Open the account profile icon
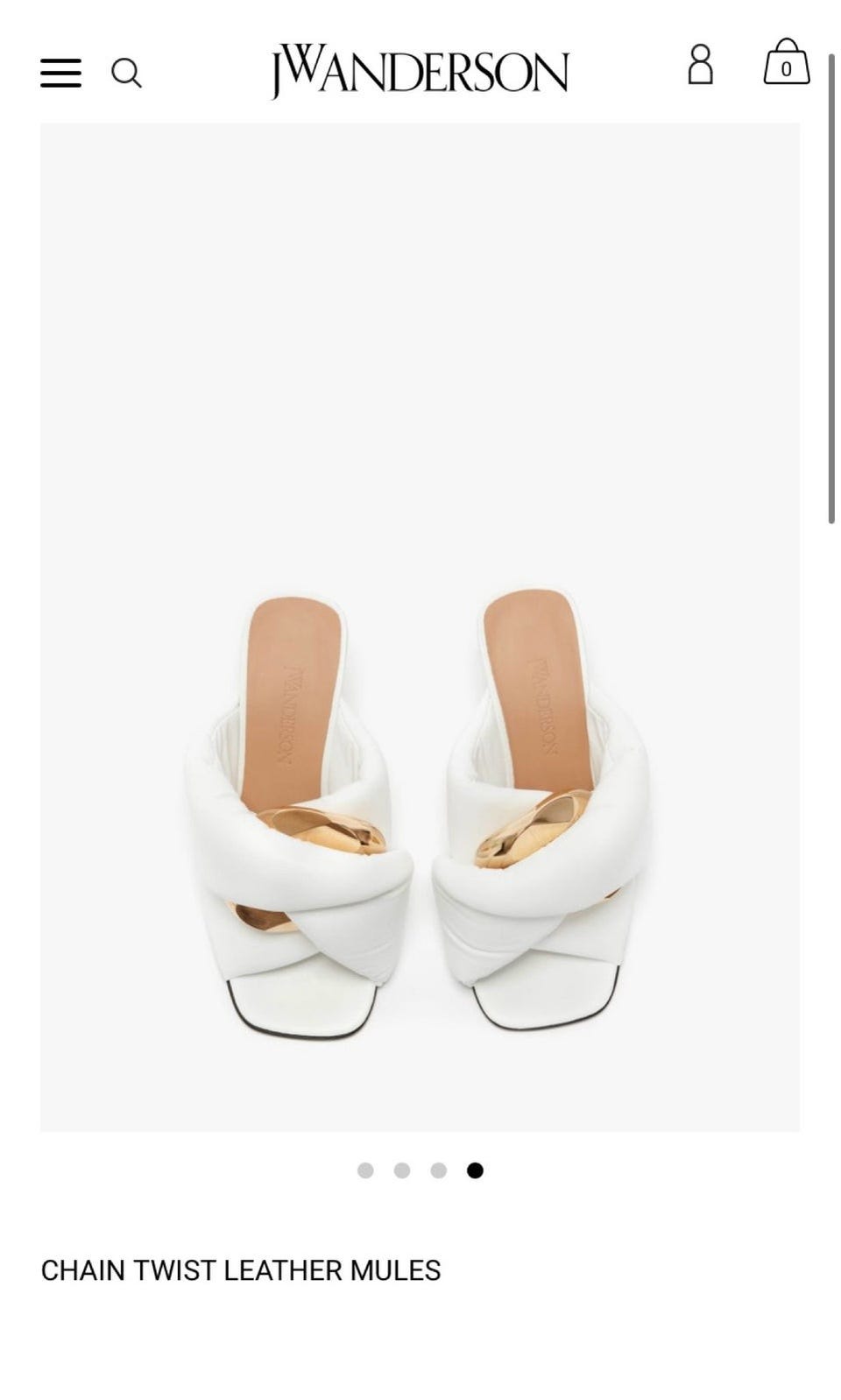Viewport: 841px width, 1400px height. [x=700, y=66]
